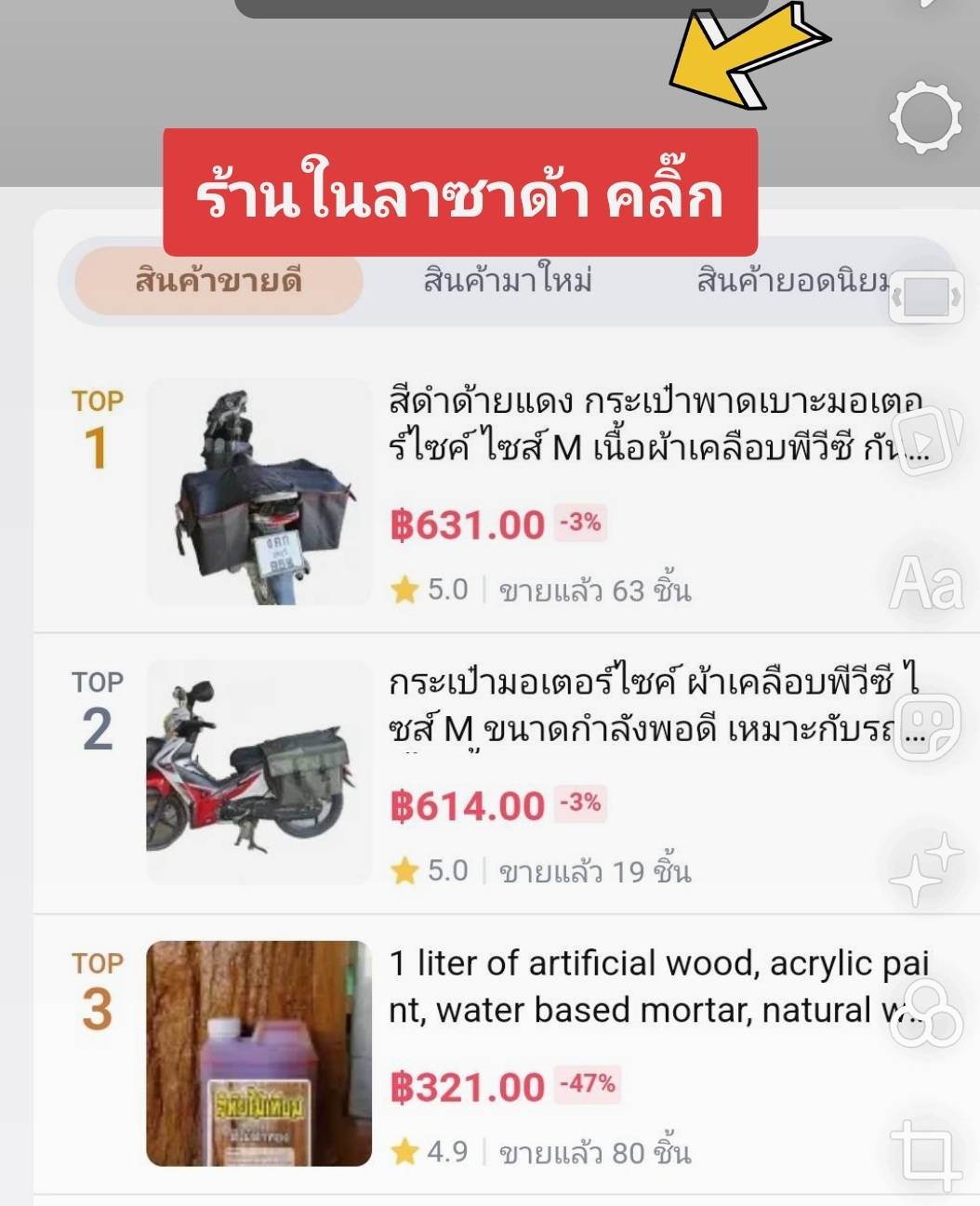Image resolution: width=980 pixels, height=1206 pixels.
Task: Open the carousel layout tool
Action: coord(925,298)
